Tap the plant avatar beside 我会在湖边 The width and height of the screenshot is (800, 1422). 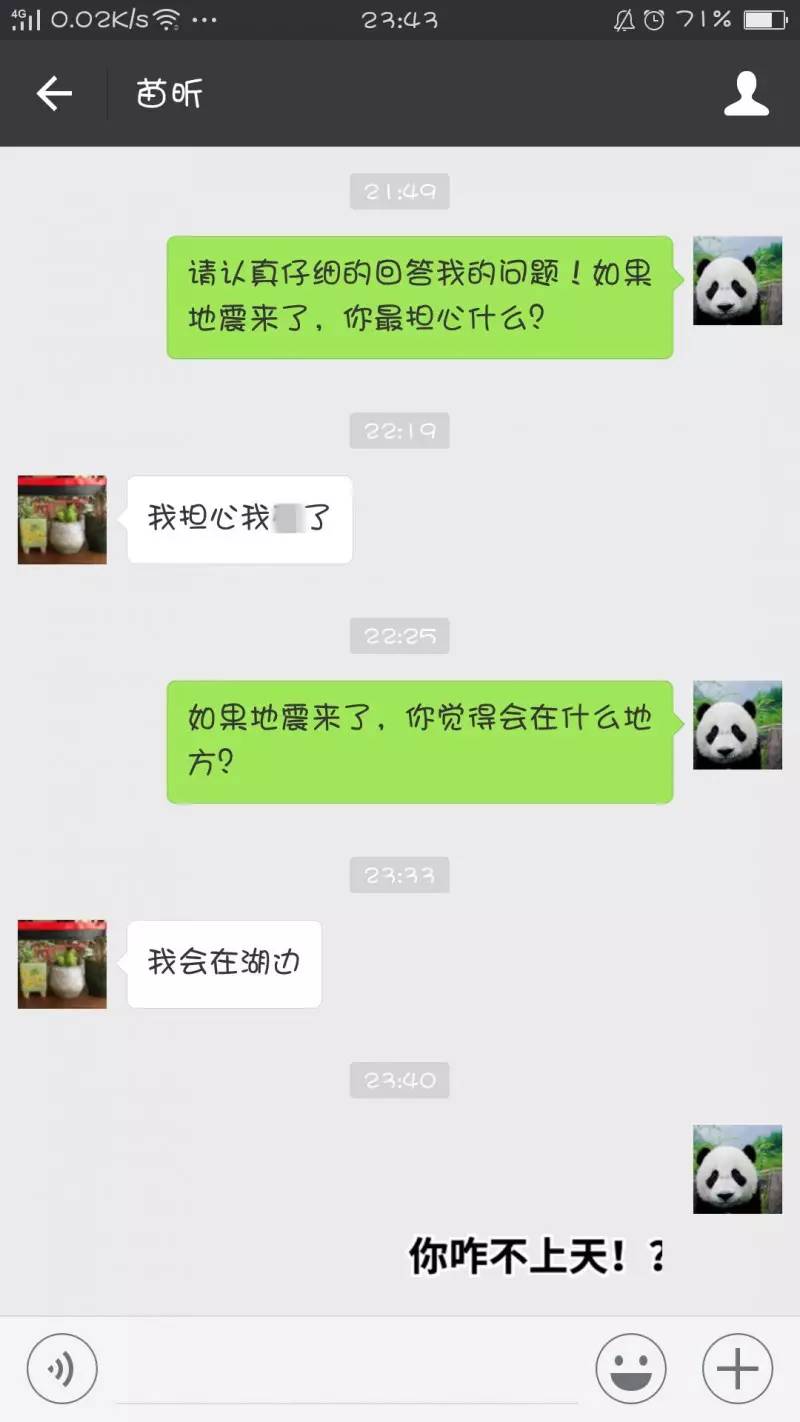click(61, 964)
